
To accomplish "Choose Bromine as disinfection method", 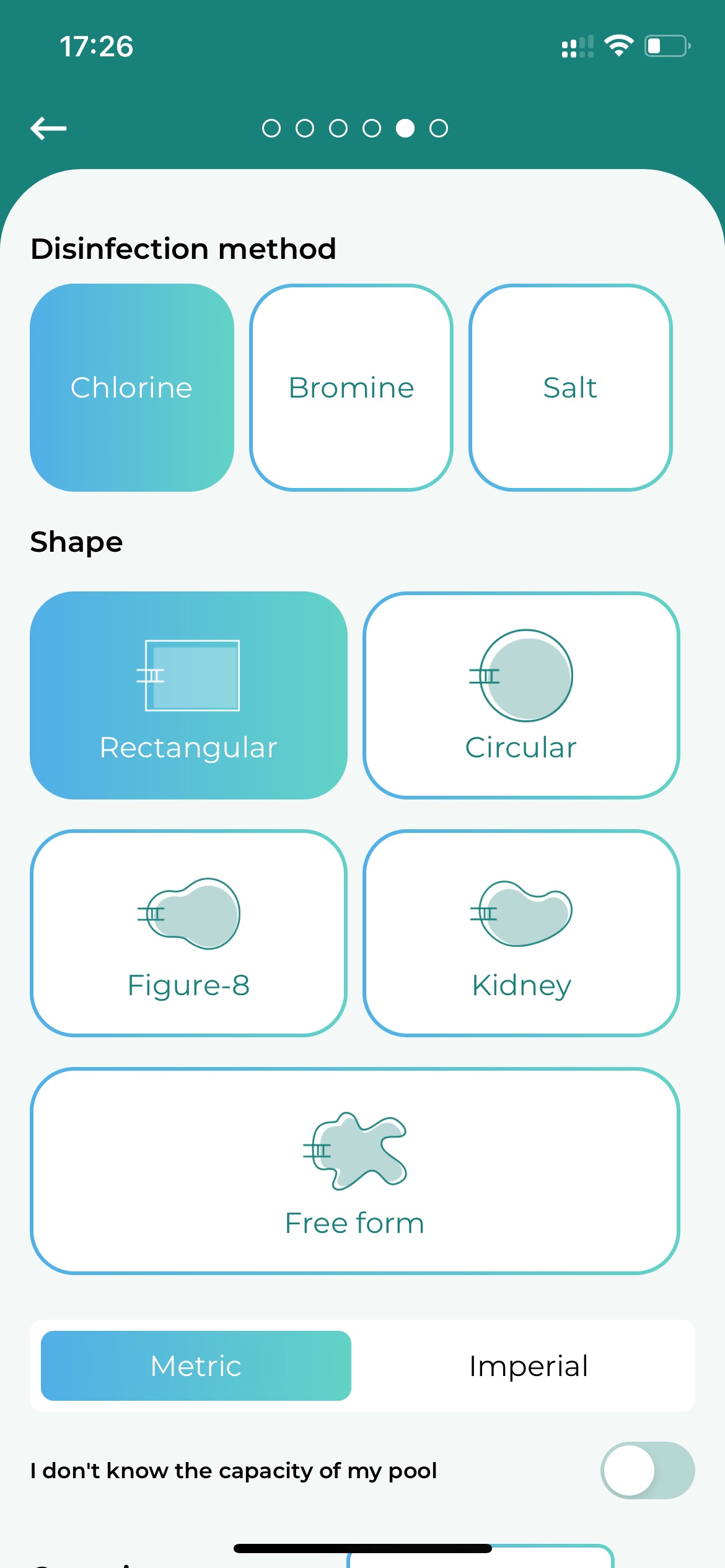I will pyautogui.click(x=351, y=388).
